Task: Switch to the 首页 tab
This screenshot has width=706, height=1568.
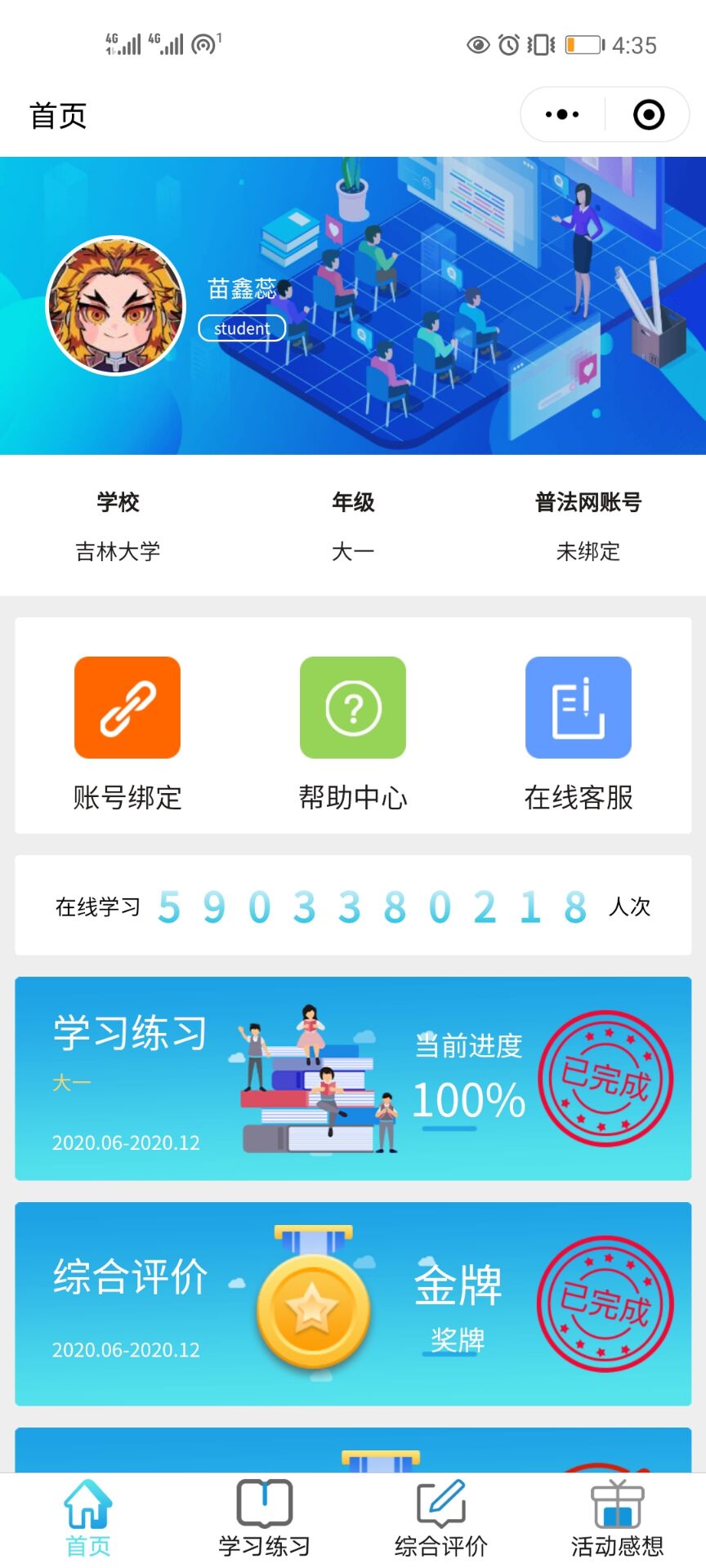Action: click(88, 1518)
